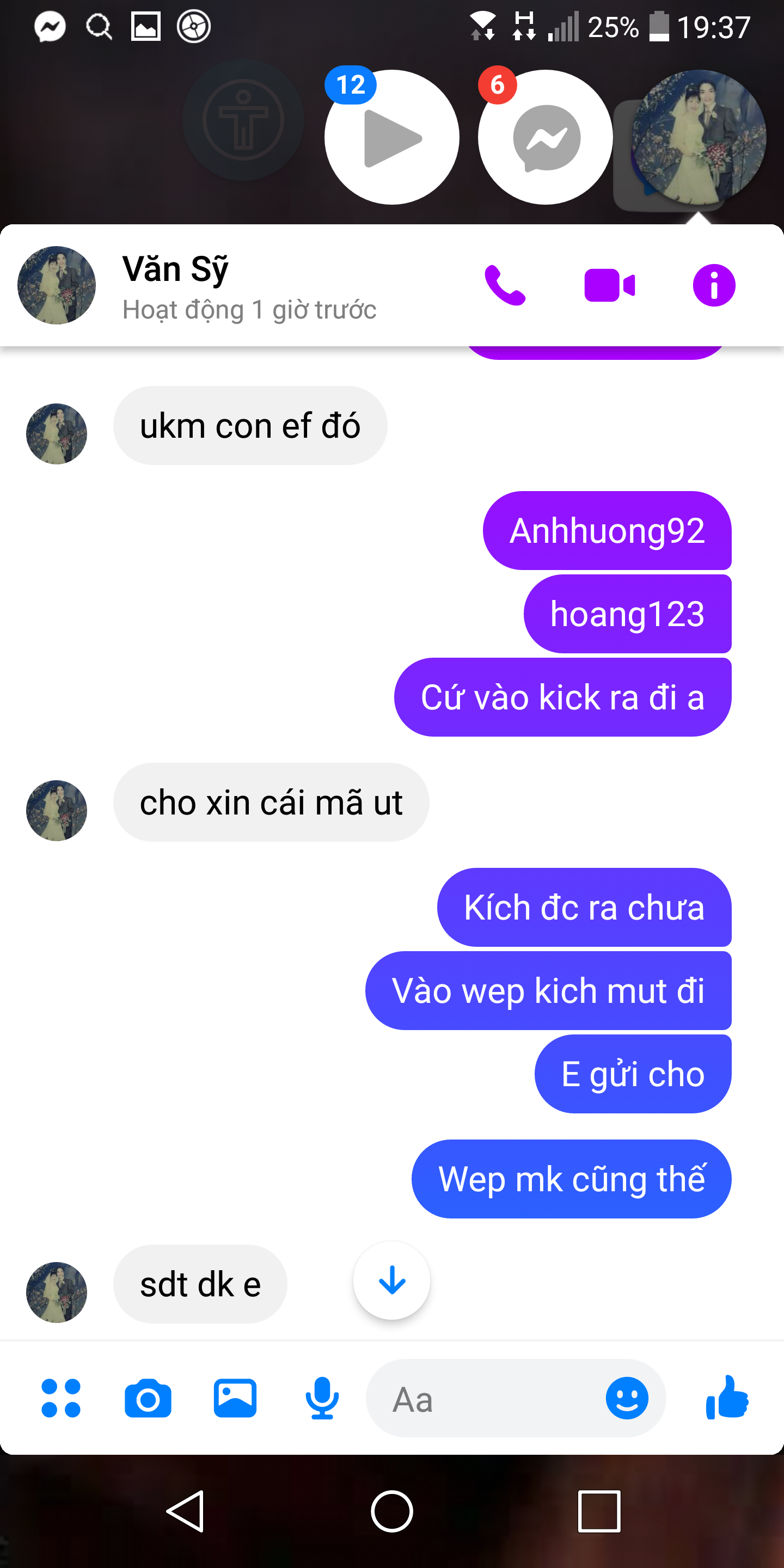Jump to latest message with down arrow
Screen dimensions: 784x1568
pos(391,1280)
